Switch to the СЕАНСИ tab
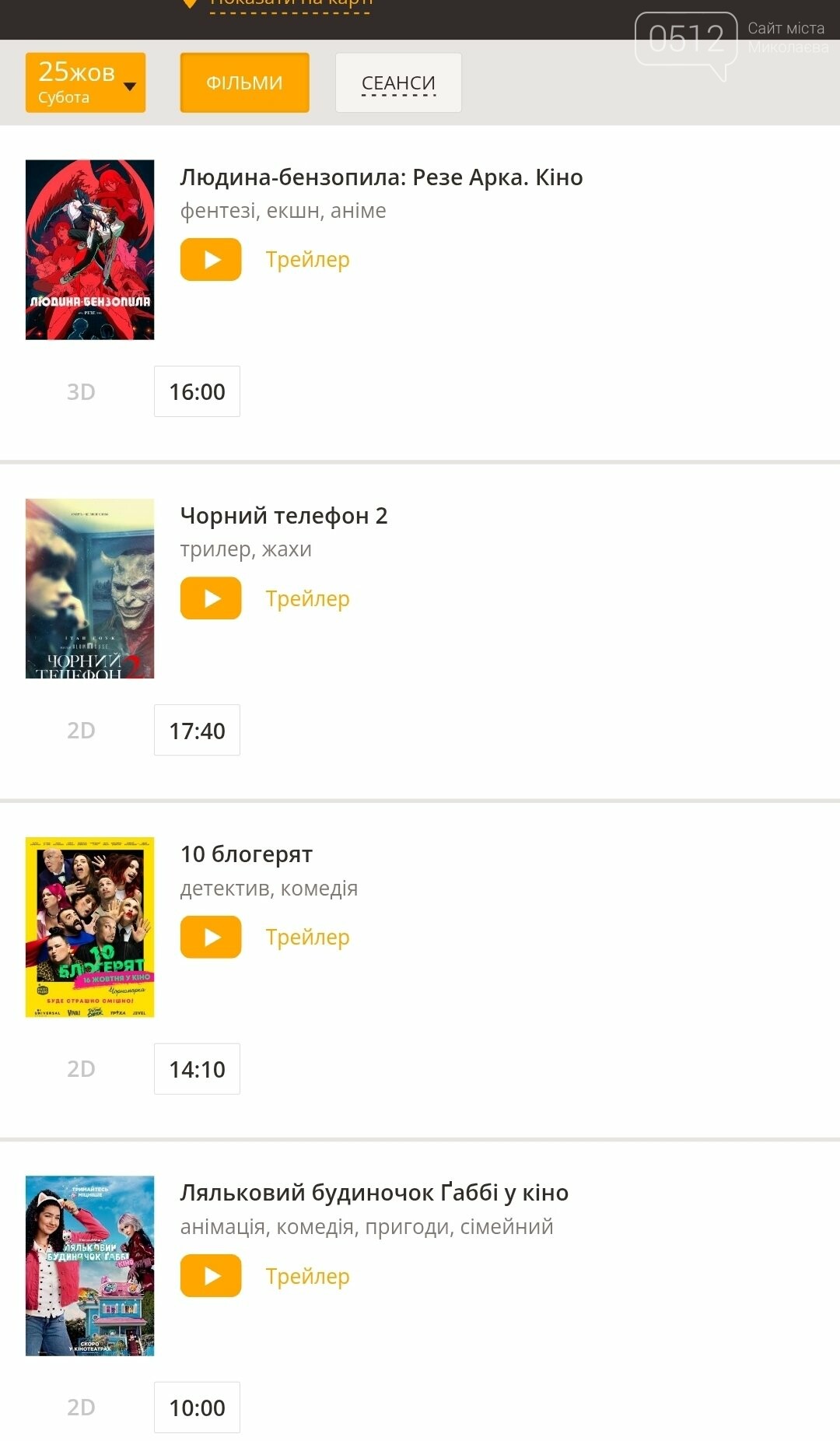The height and width of the screenshot is (1441, 840). click(x=398, y=82)
